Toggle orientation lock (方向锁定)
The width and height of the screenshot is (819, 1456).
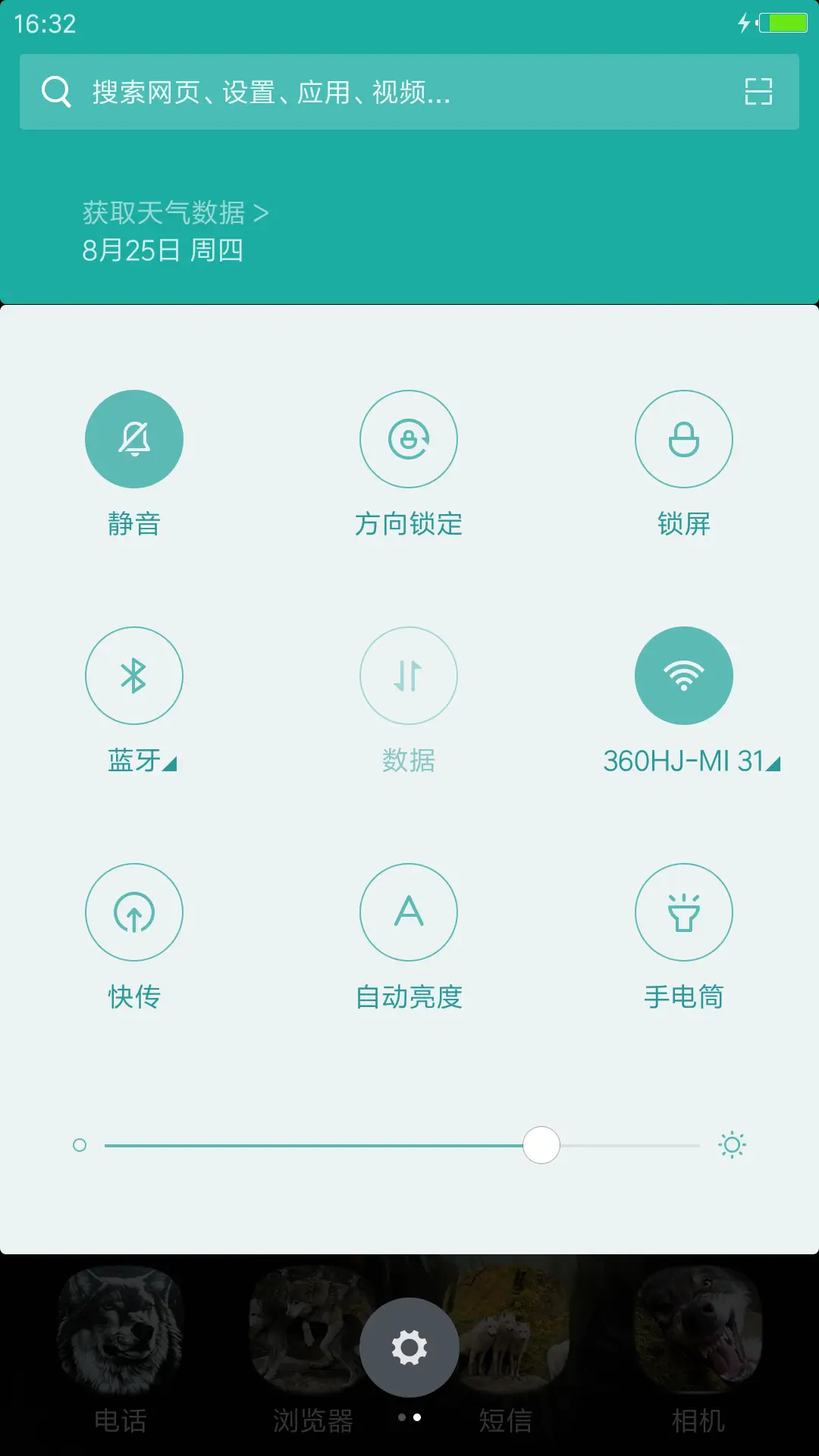coord(409,438)
